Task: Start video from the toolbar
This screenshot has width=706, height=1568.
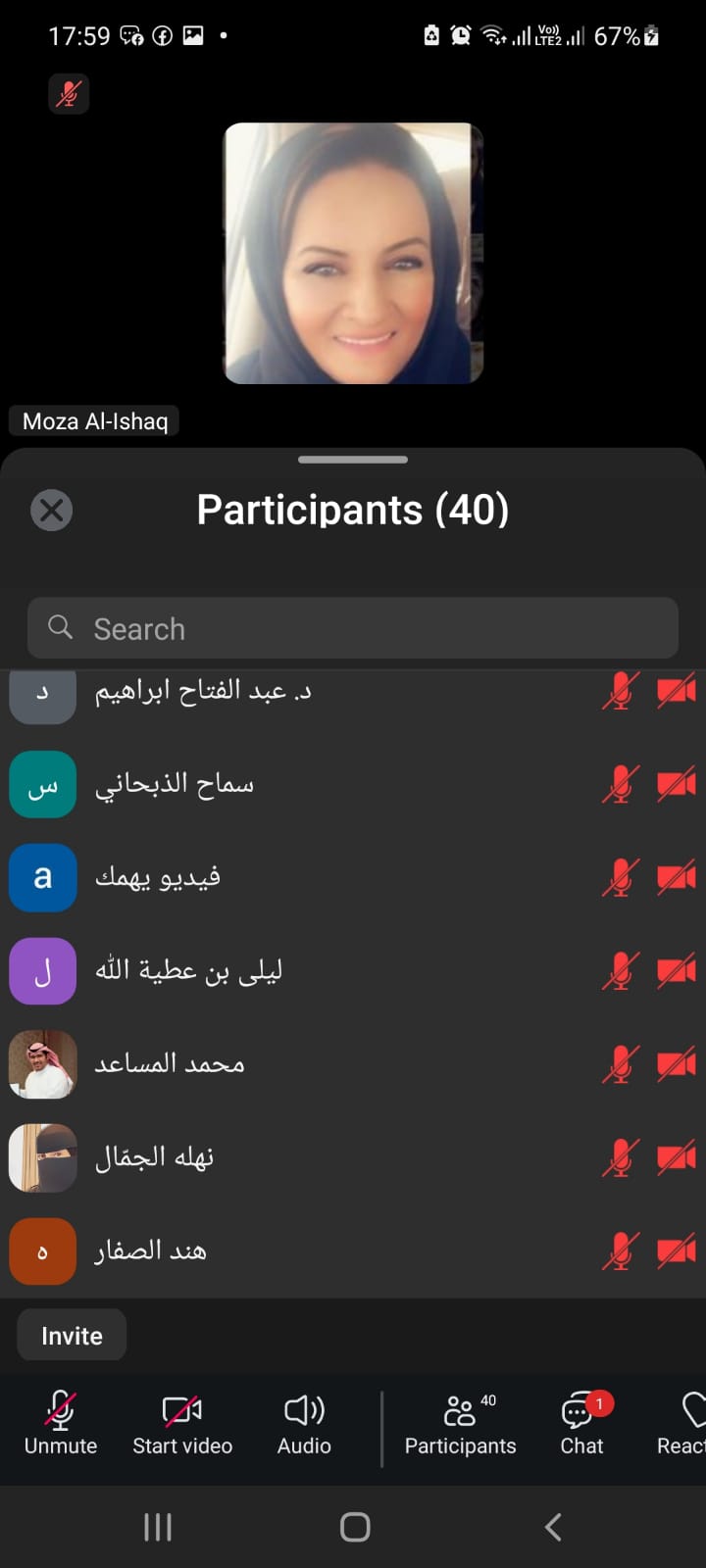Action: (182, 1424)
